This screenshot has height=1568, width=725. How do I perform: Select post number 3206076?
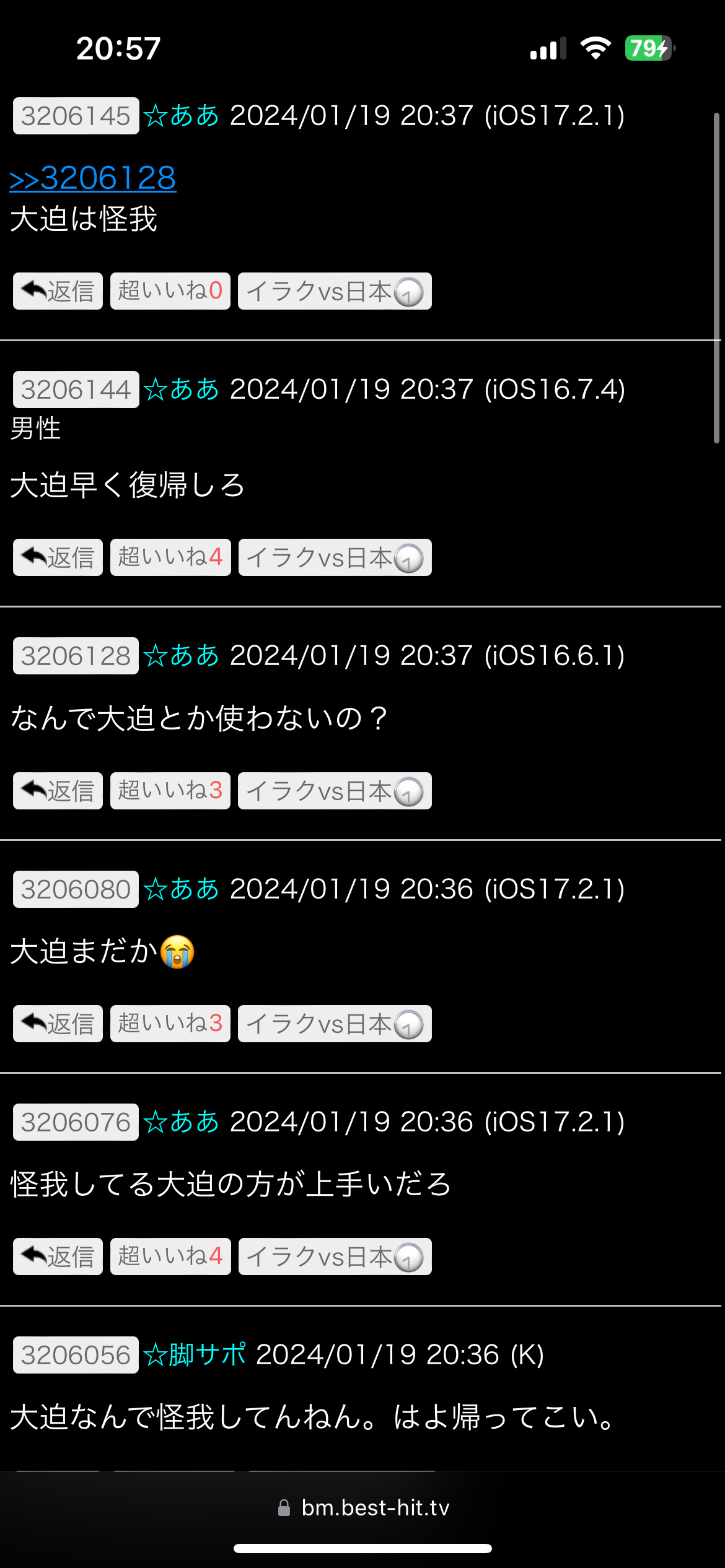76,1122
